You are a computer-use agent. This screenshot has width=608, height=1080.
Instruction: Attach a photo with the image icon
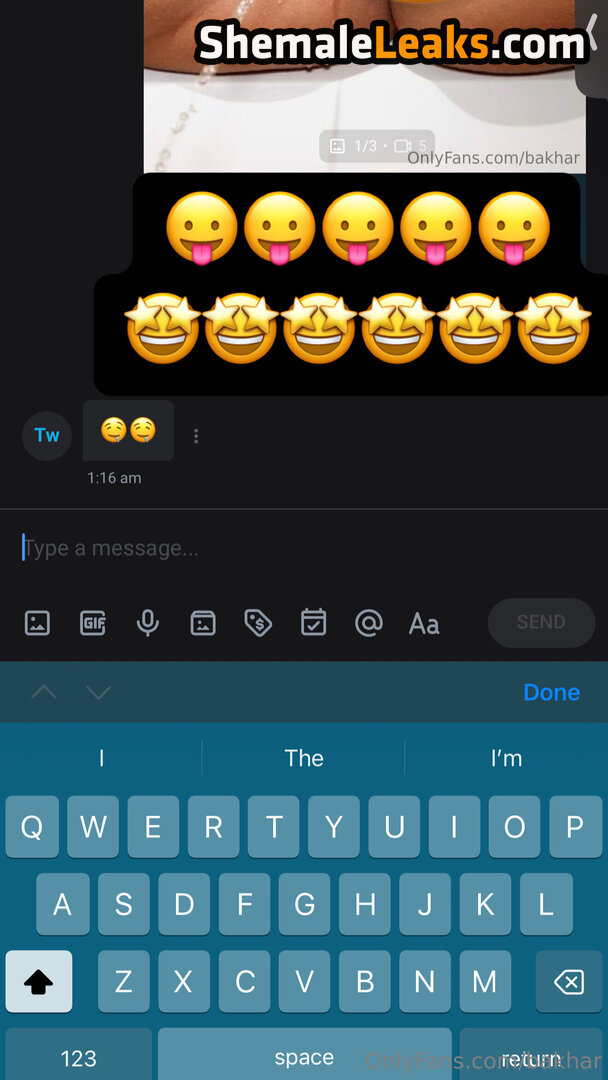37,623
